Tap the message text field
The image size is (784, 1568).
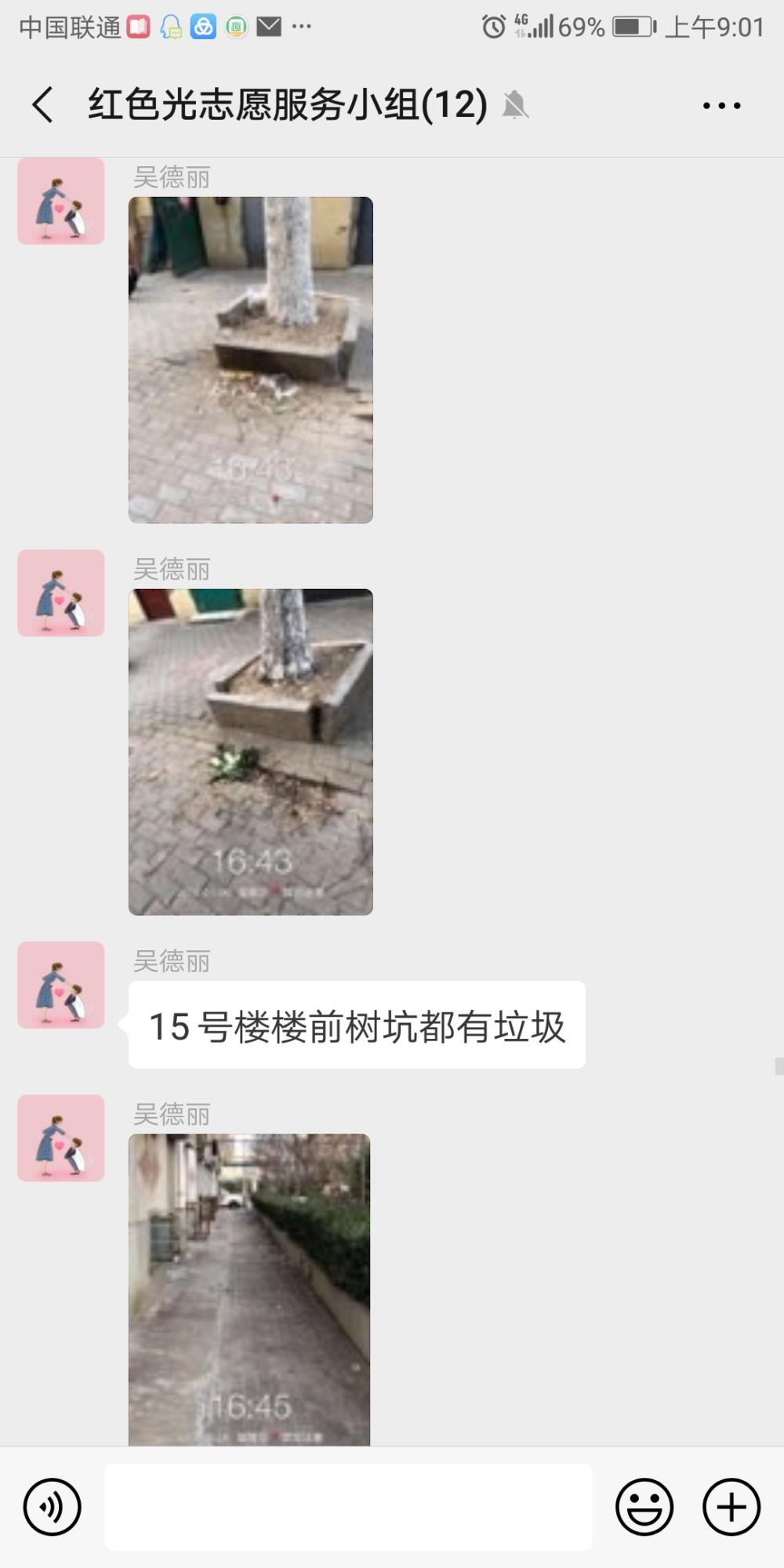348,1507
